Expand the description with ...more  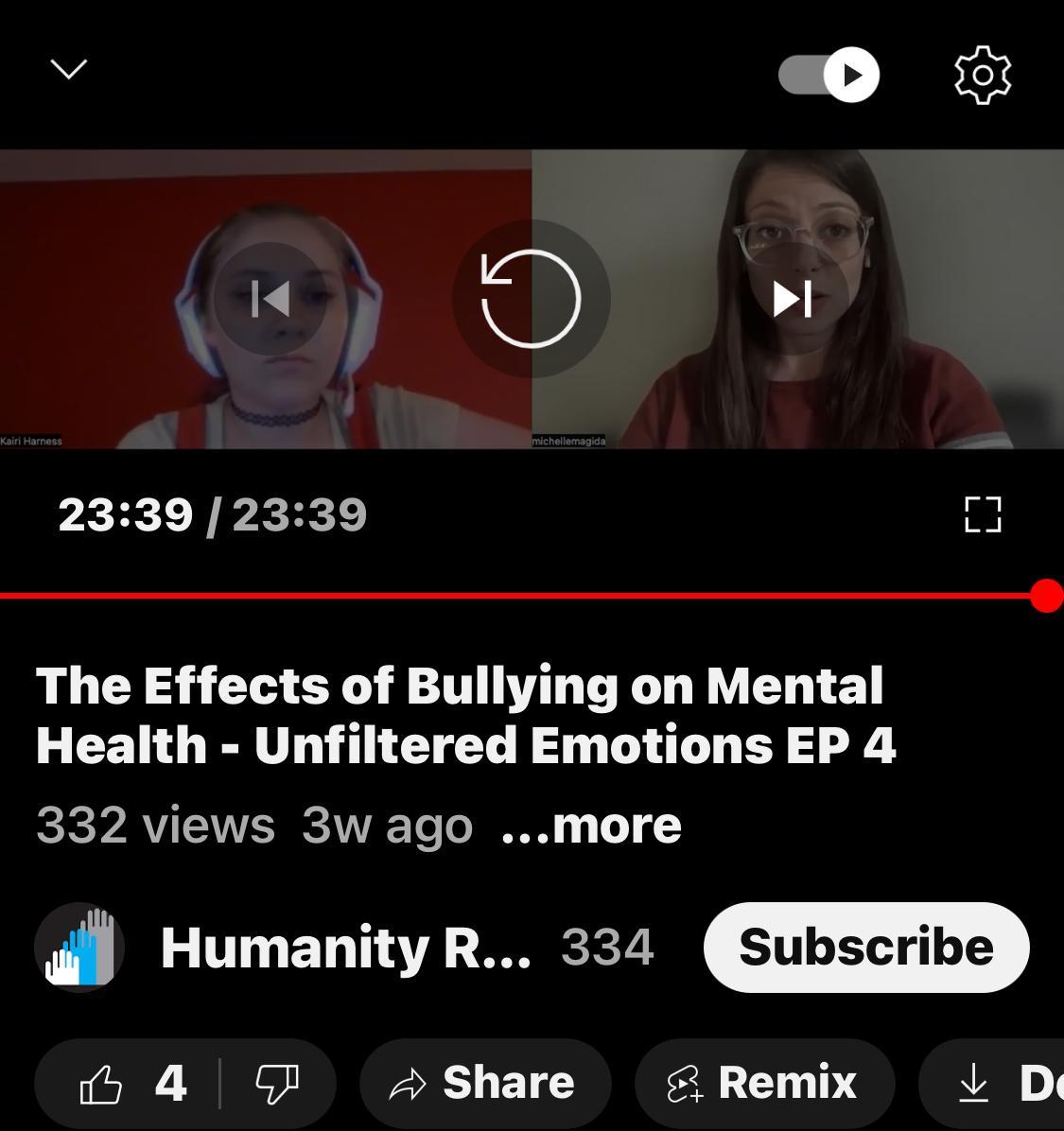pyautogui.click(x=591, y=826)
